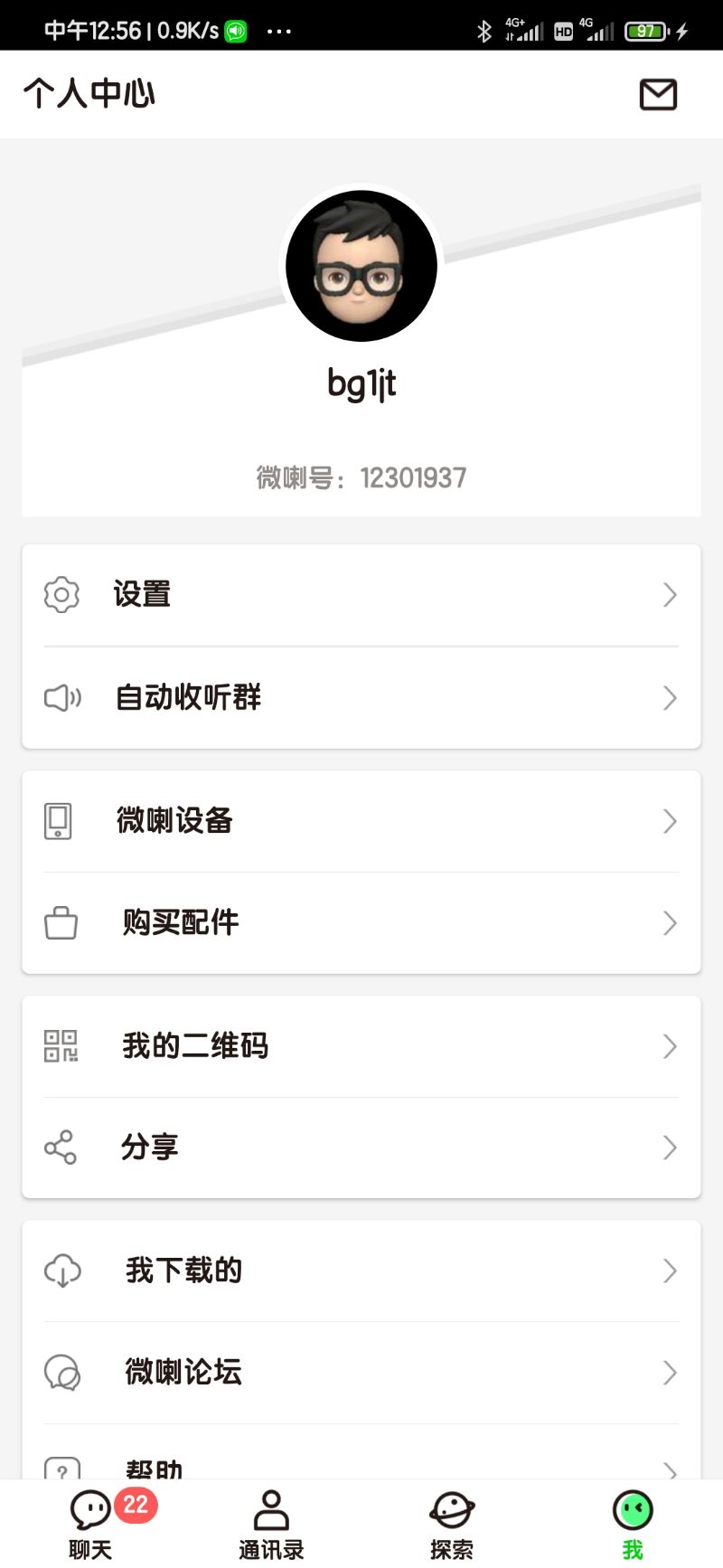The width and height of the screenshot is (723, 1568).
Task: Switch to the 通讯录 contacts tab
Action: click(271, 1524)
